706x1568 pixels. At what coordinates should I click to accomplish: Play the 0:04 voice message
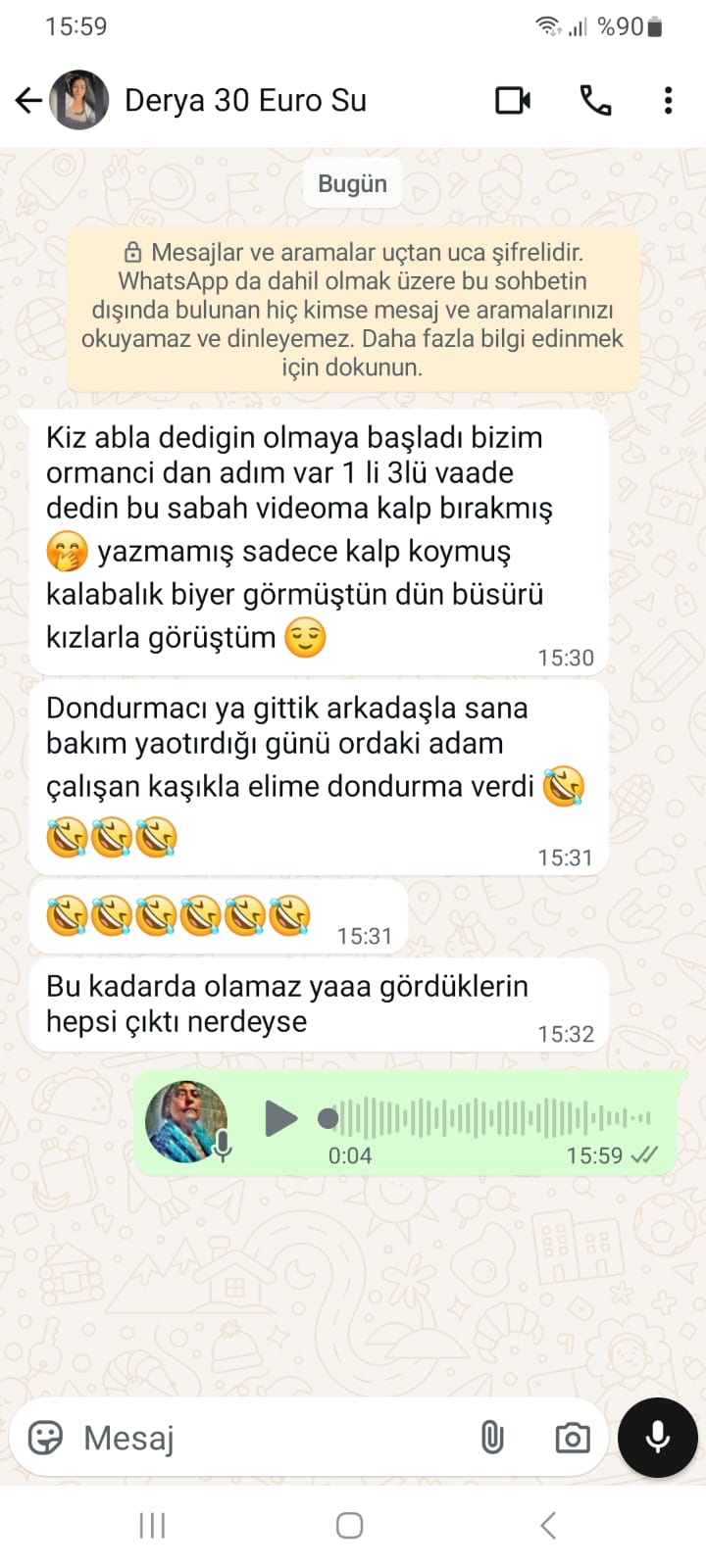pos(280,1118)
